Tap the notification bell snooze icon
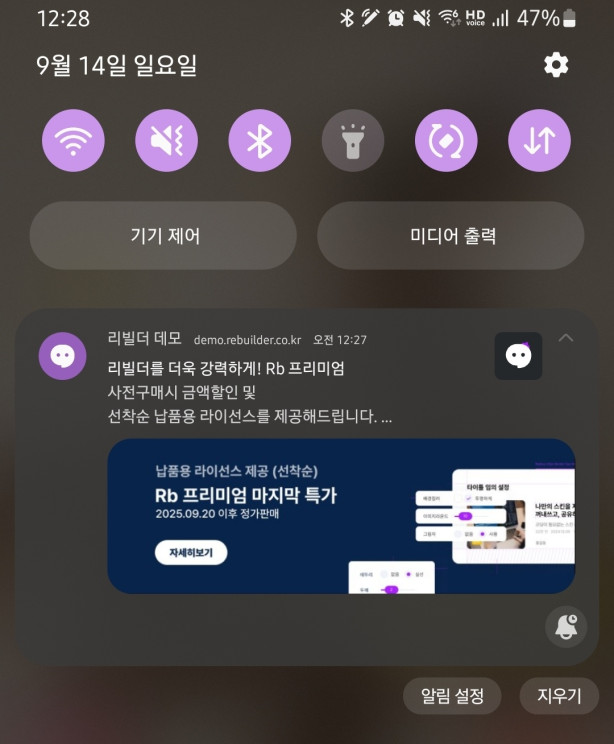The width and height of the screenshot is (614, 744). pos(566,627)
